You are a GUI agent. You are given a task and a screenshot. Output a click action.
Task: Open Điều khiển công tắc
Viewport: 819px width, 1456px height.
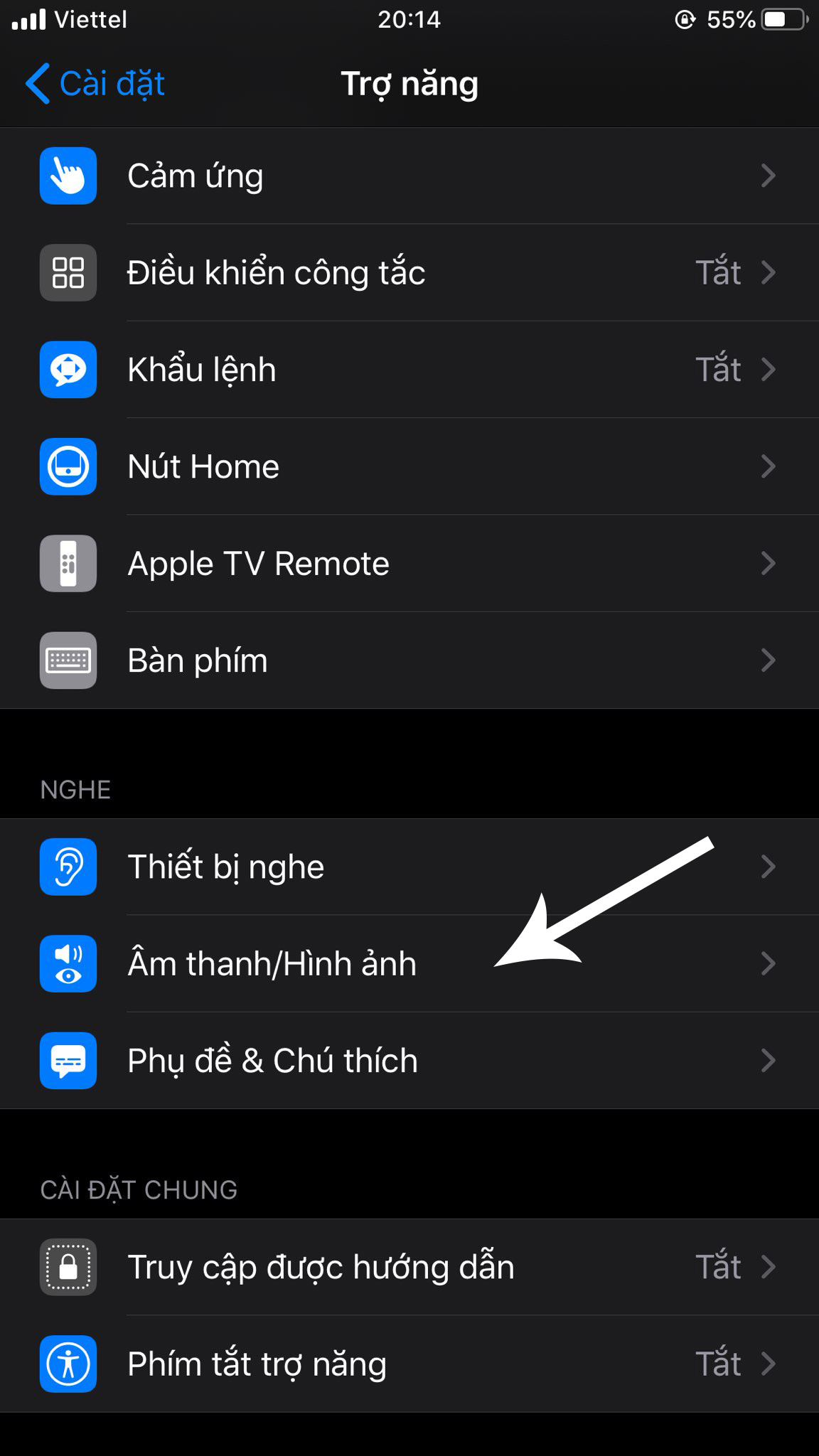[x=409, y=273]
